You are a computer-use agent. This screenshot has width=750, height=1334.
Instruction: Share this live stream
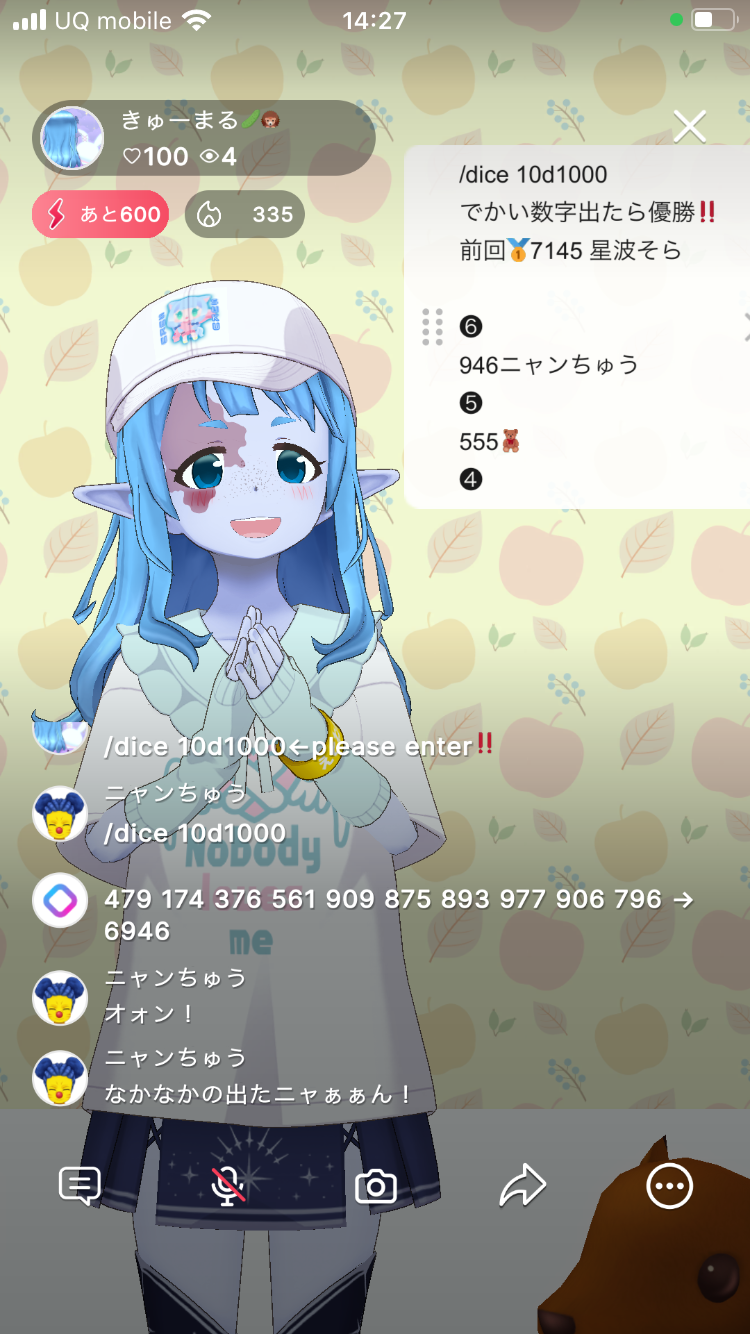coord(522,1187)
